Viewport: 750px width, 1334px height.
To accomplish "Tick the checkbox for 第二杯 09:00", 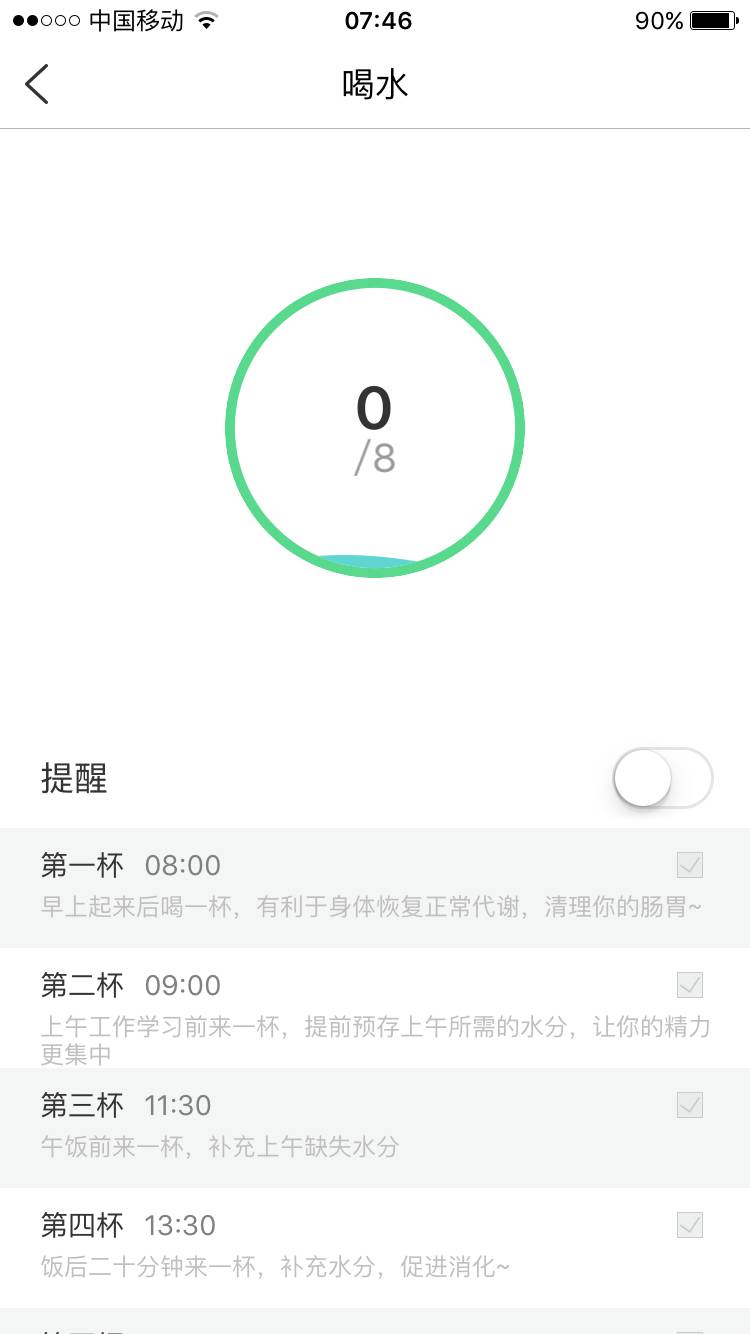I will click(690, 985).
